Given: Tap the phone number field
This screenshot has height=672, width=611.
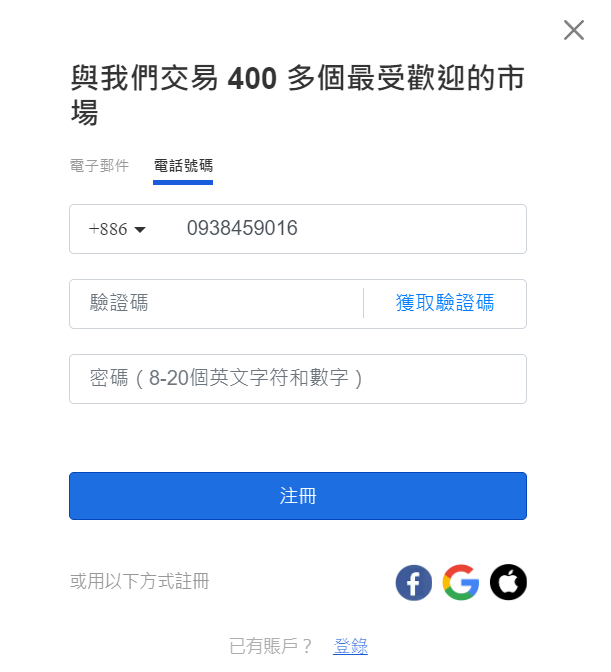Looking at the screenshot, I should 350,229.
